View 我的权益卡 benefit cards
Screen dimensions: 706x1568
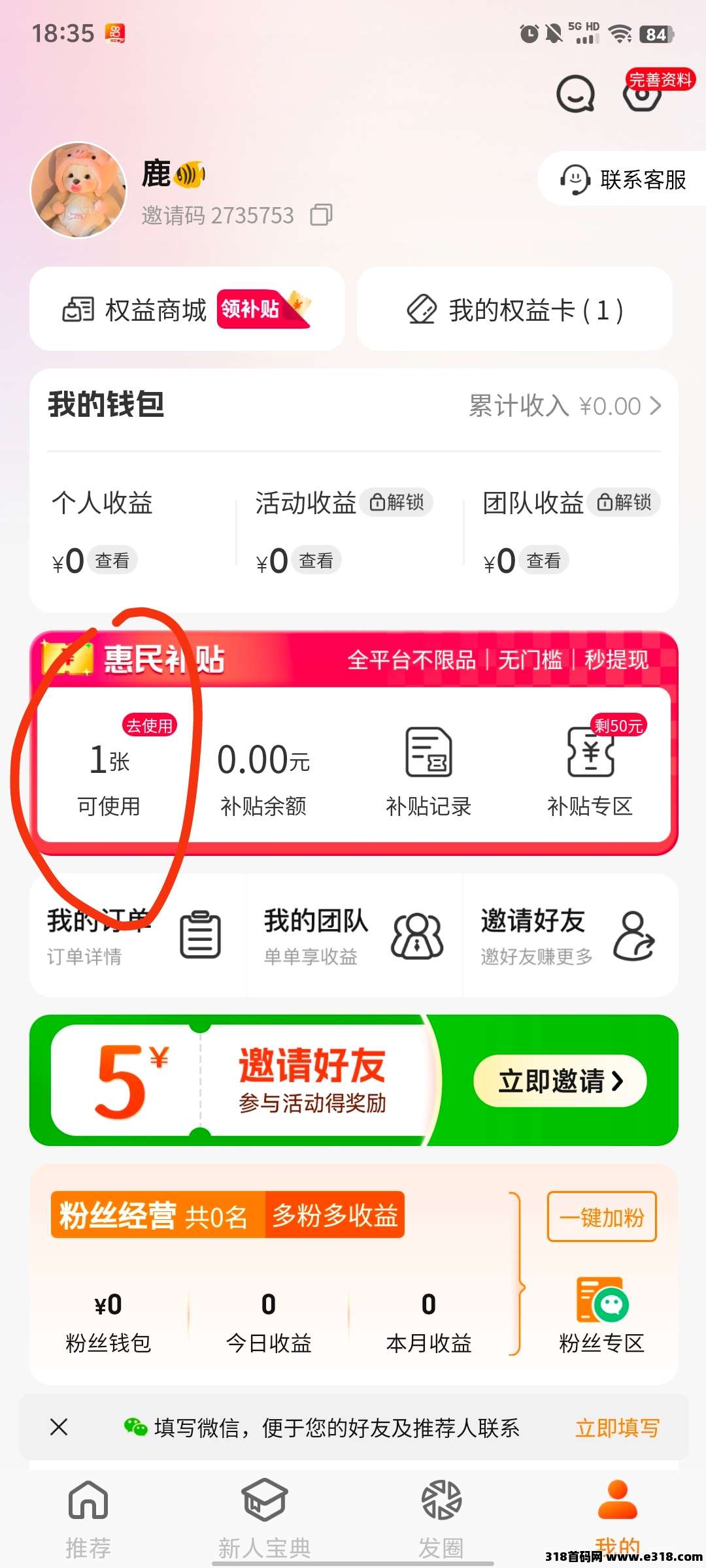coord(515,310)
